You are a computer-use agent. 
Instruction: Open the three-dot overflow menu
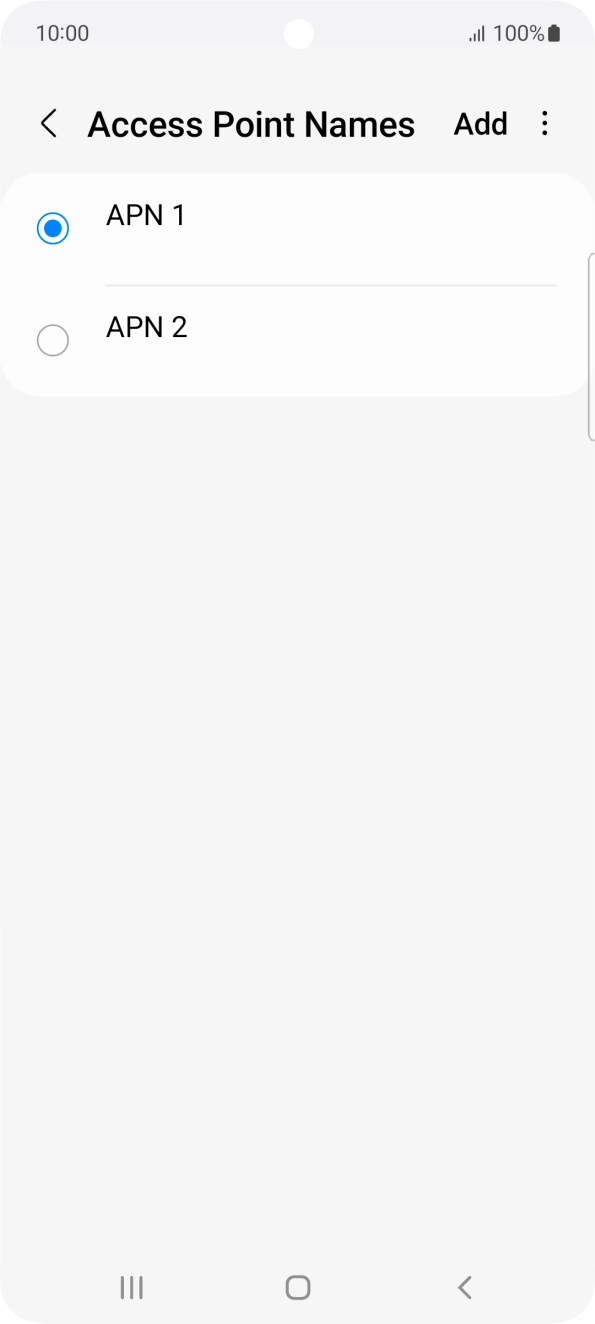(545, 124)
